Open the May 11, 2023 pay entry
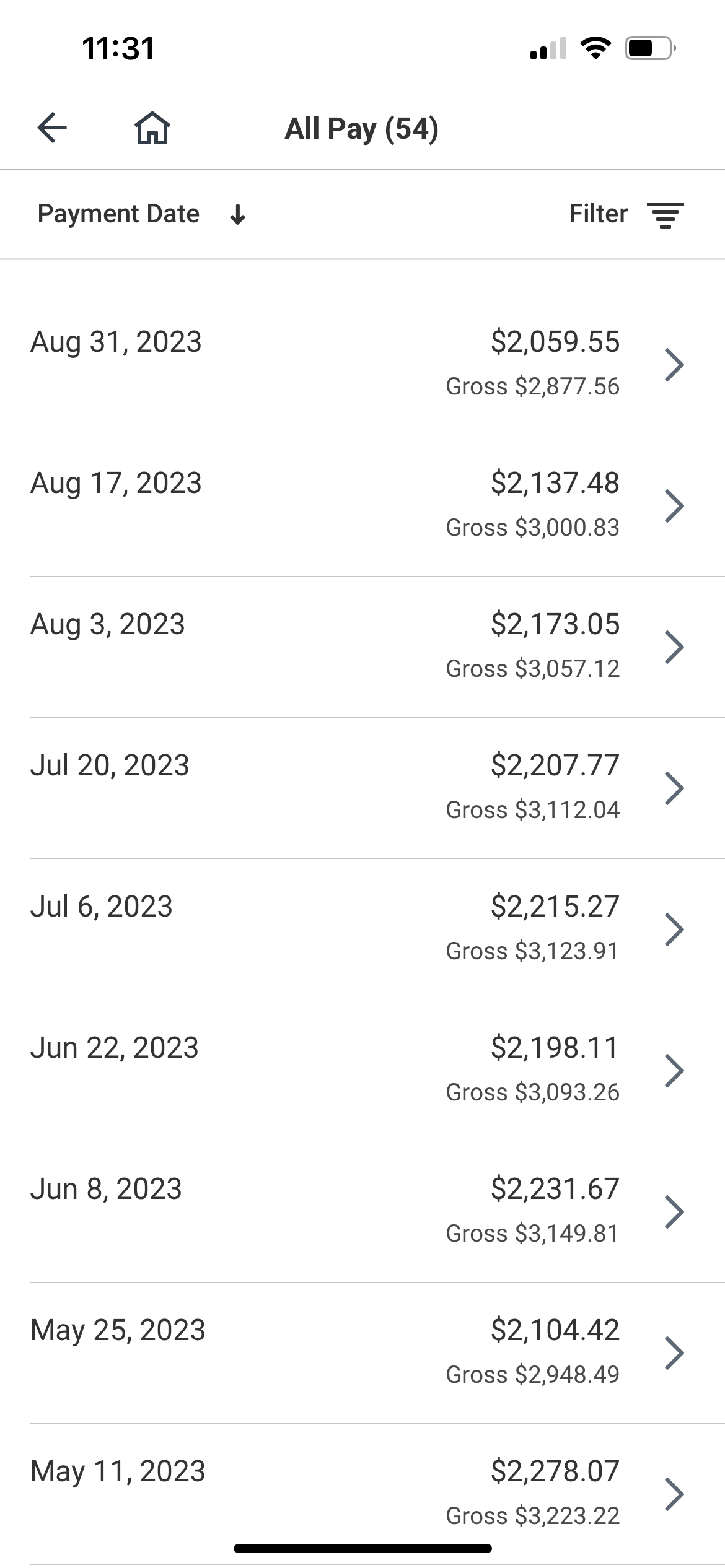Viewport: 725px width, 1568px height. click(x=362, y=1492)
